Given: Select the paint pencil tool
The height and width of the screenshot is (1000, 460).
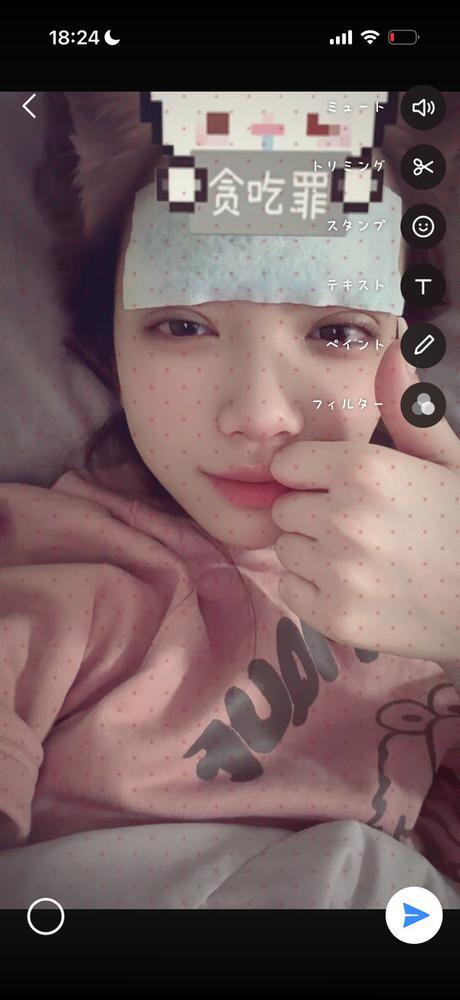Looking at the screenshot, I should (423, 346).
